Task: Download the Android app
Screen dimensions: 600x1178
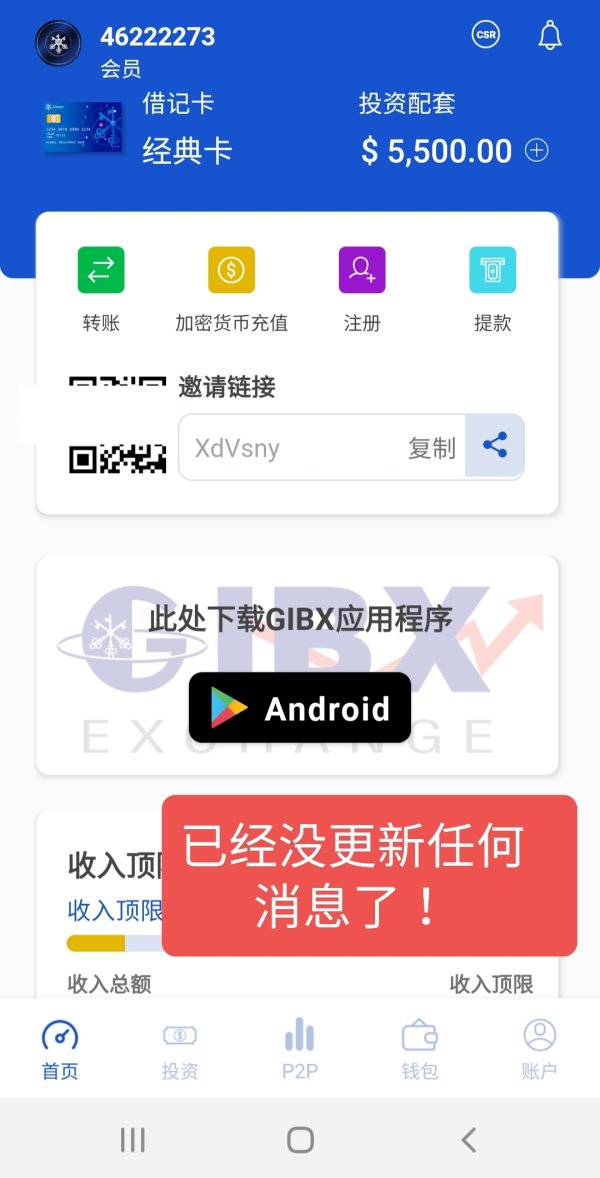Action: 300,708
